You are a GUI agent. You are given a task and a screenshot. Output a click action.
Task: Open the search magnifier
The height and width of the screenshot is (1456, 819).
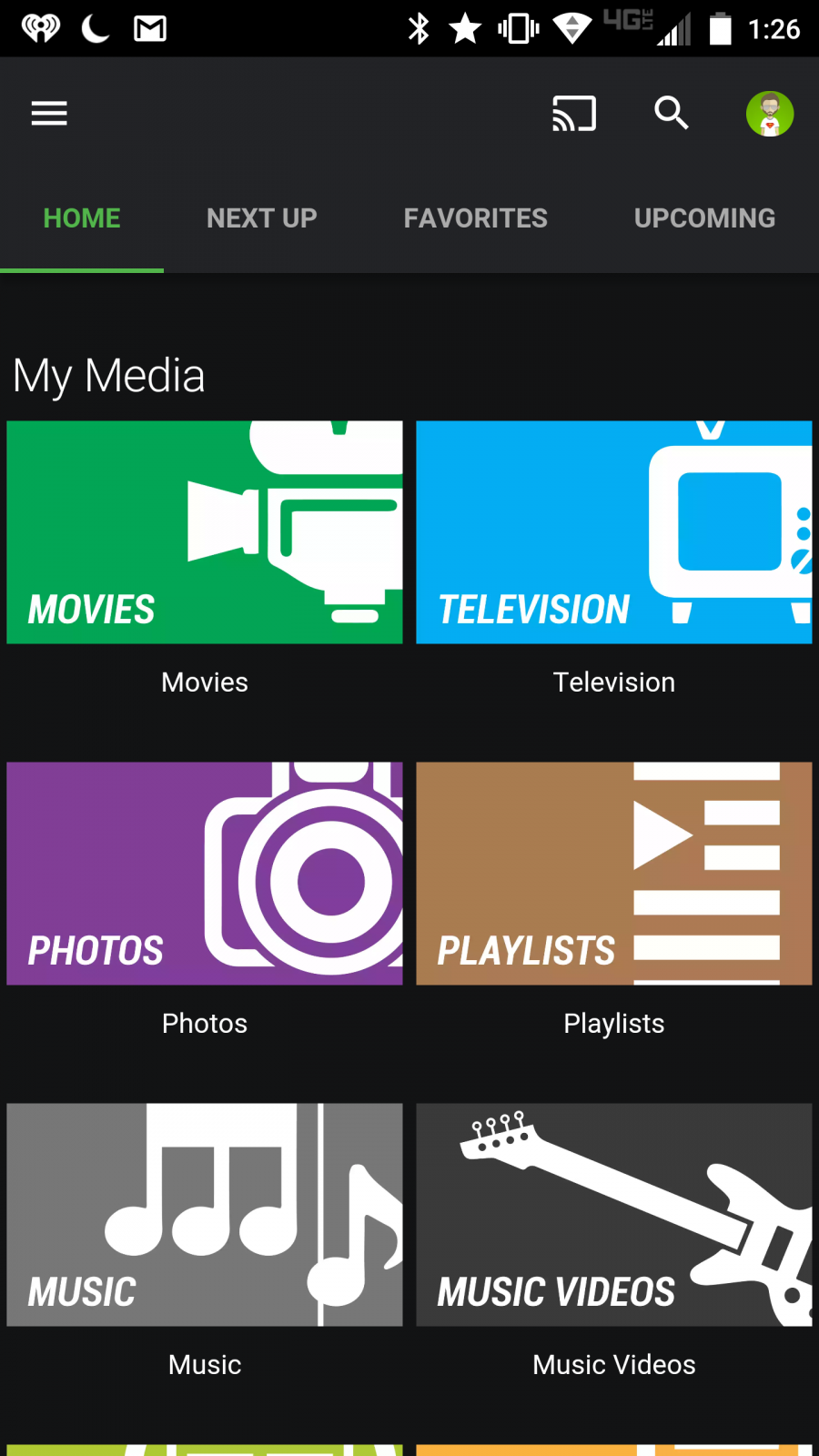[672, 114]
